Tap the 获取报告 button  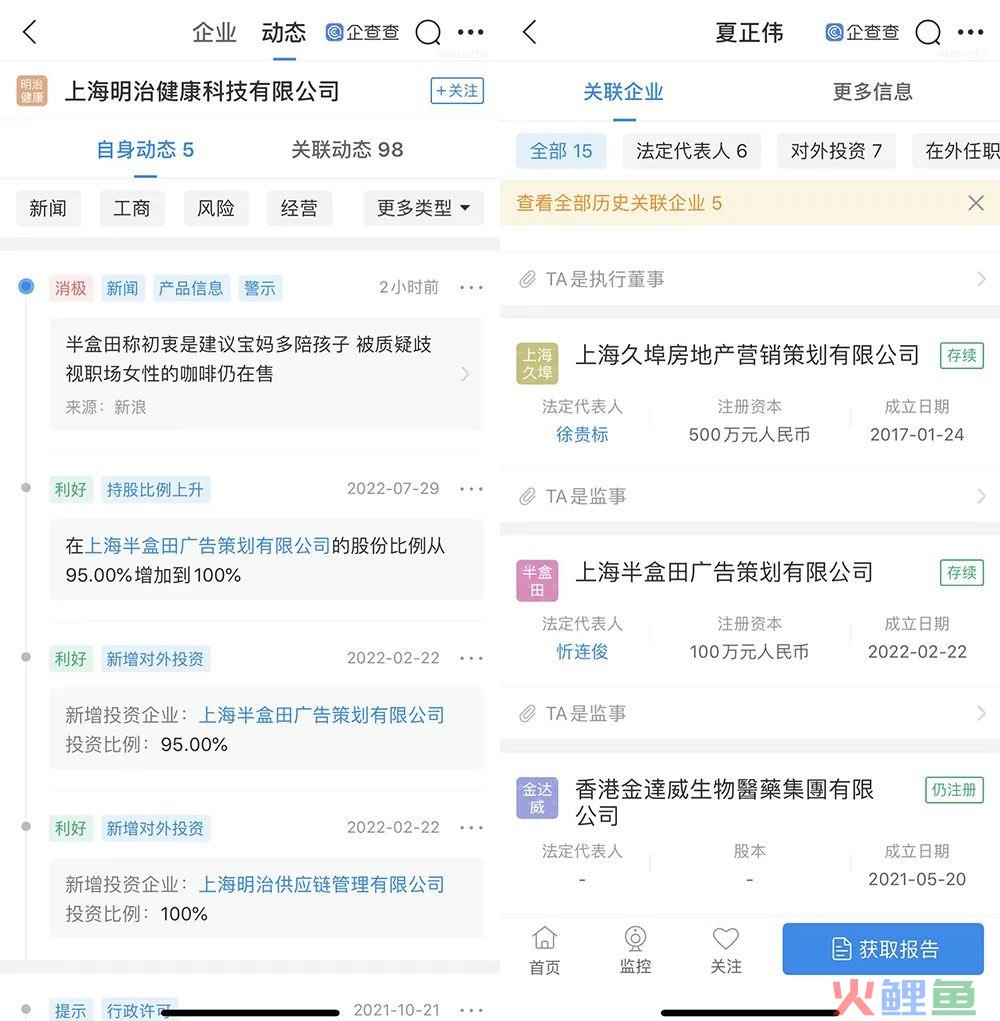[883, 949]
